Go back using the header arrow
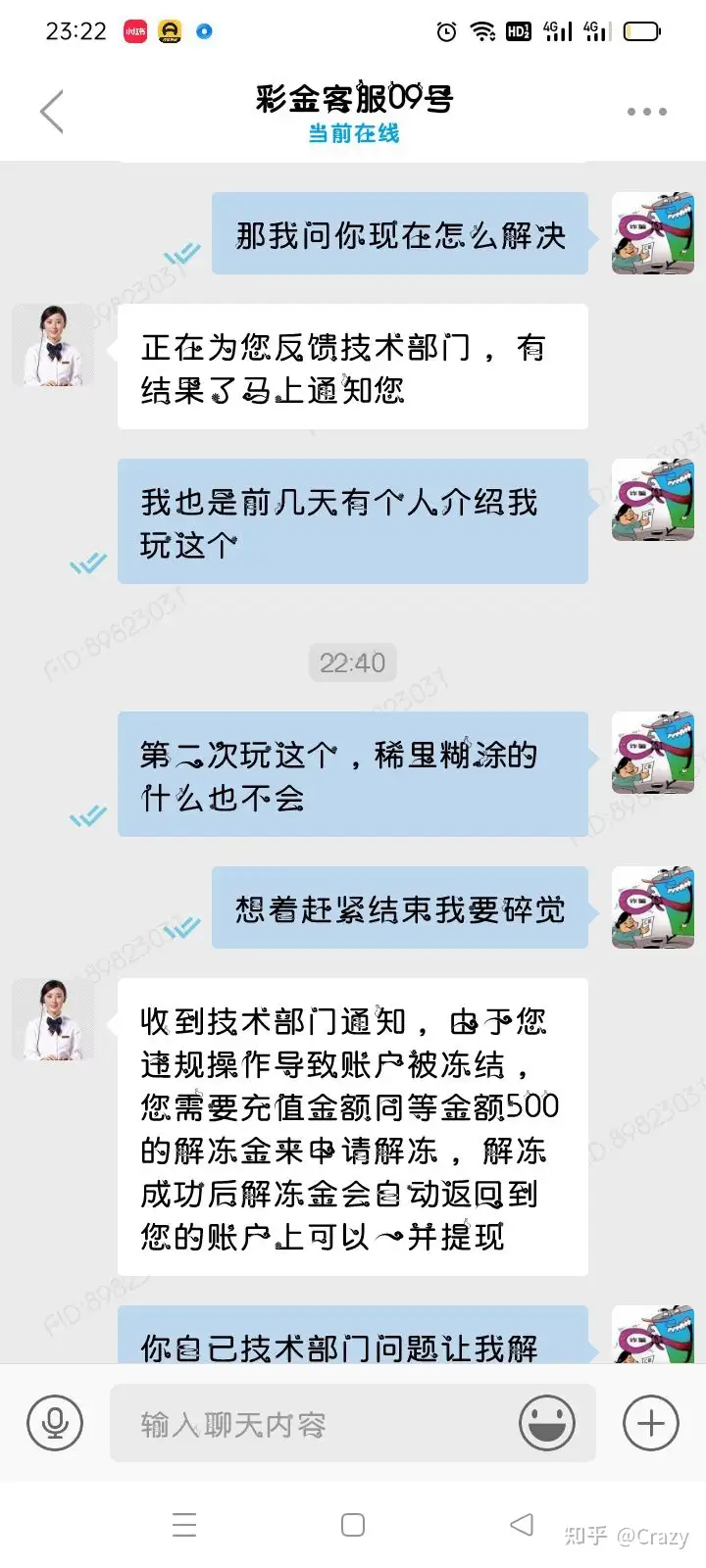706x1568 pixels. click(x=52, y=111)
